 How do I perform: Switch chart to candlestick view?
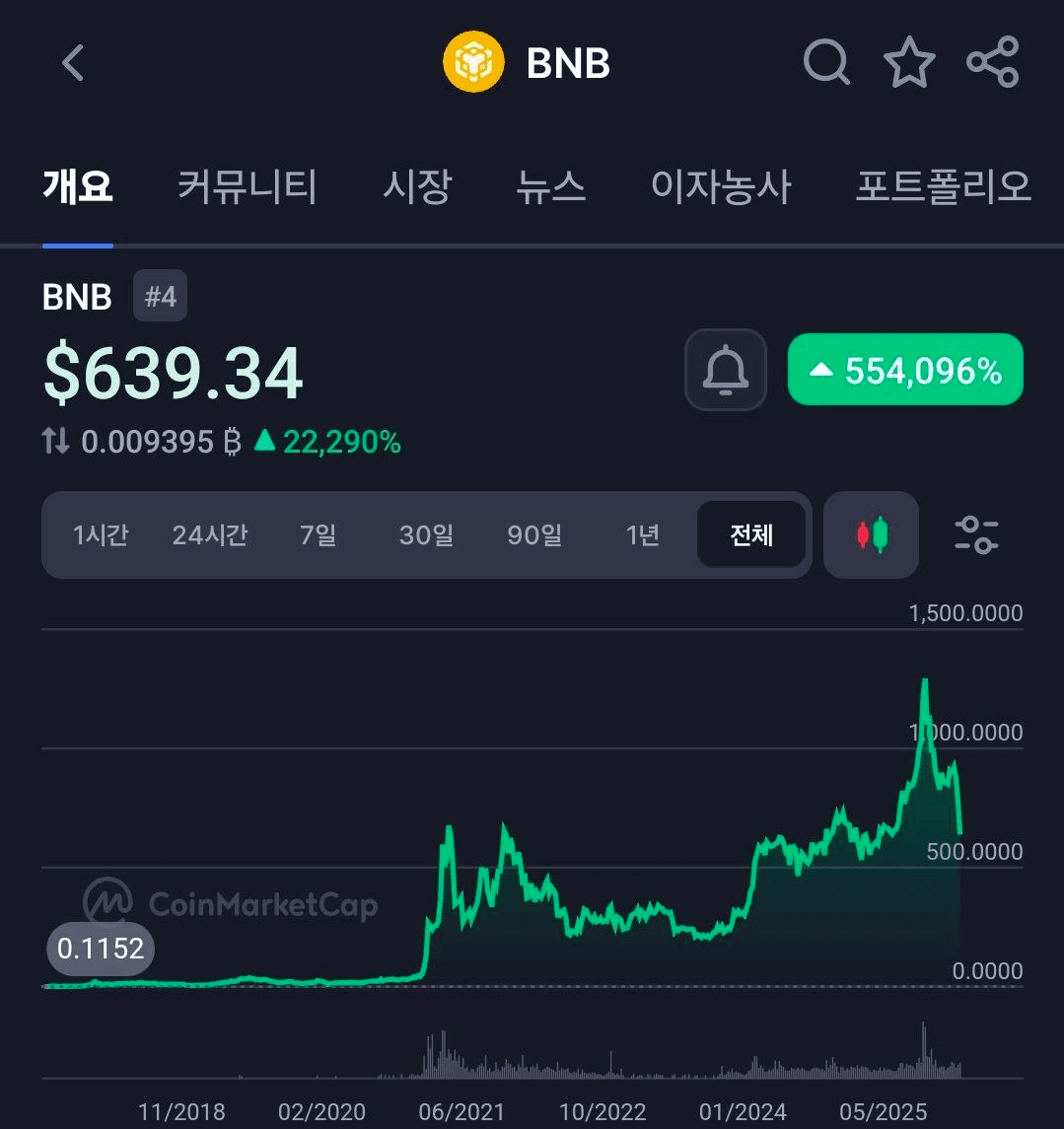[871, 534]
